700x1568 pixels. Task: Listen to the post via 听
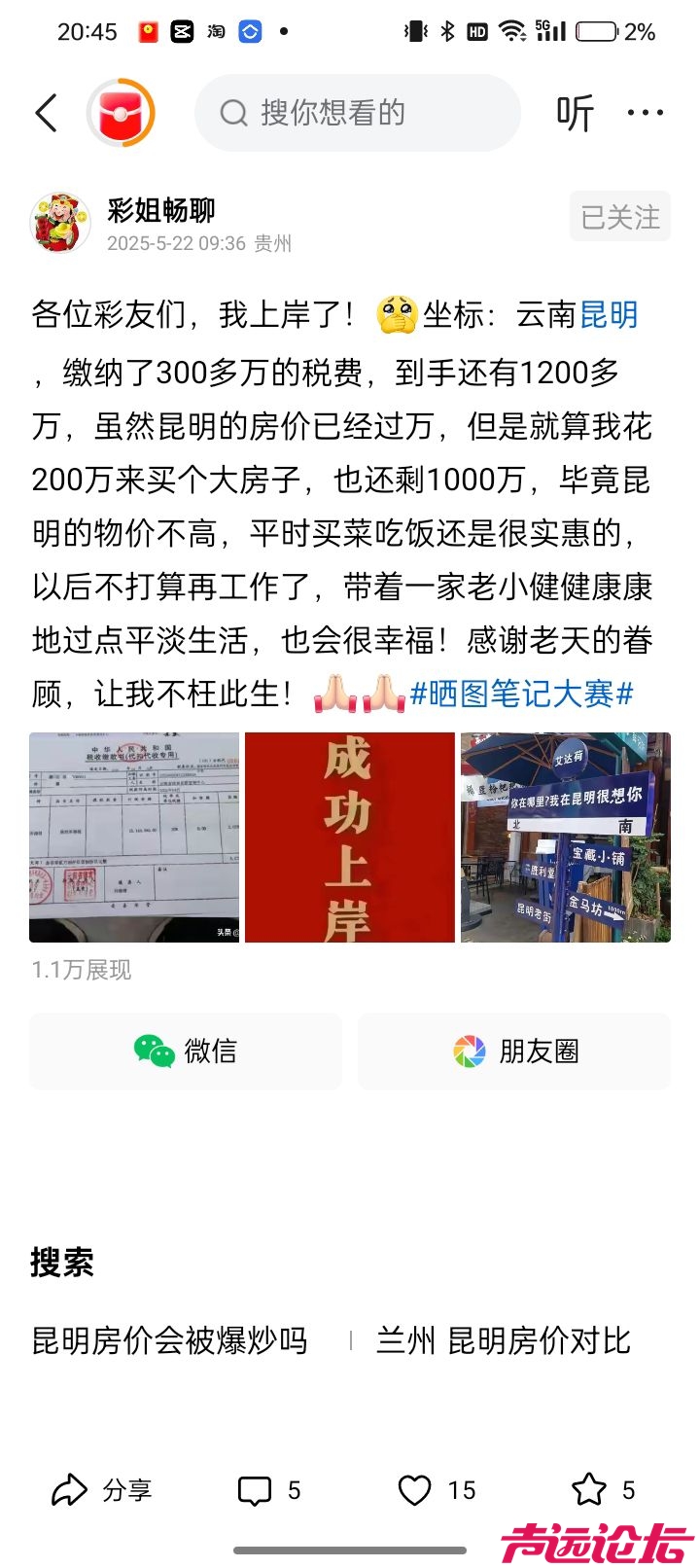[x=575, y=114]
